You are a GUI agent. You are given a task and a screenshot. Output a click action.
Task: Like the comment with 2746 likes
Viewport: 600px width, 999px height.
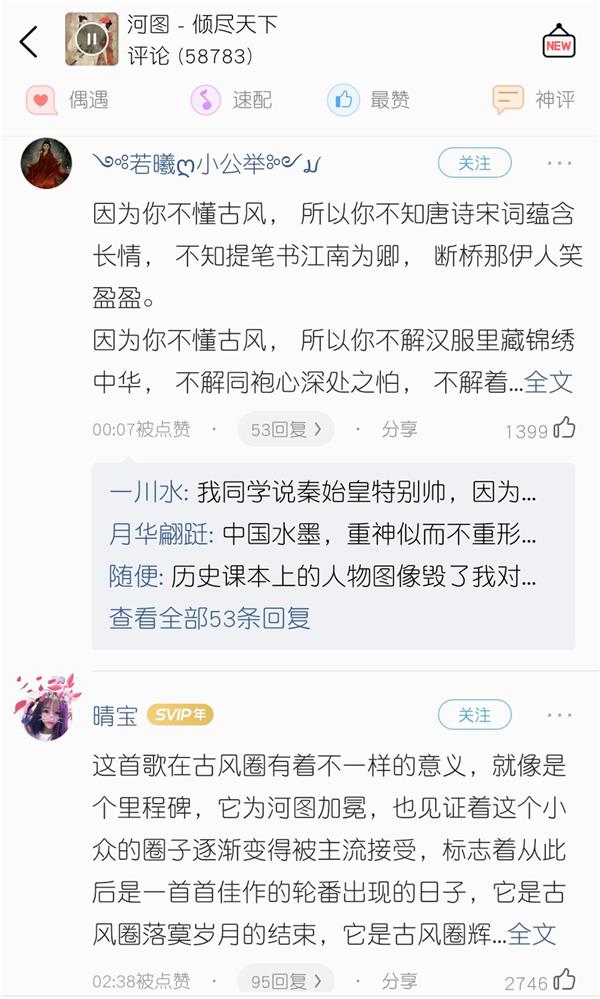[564, 981]
